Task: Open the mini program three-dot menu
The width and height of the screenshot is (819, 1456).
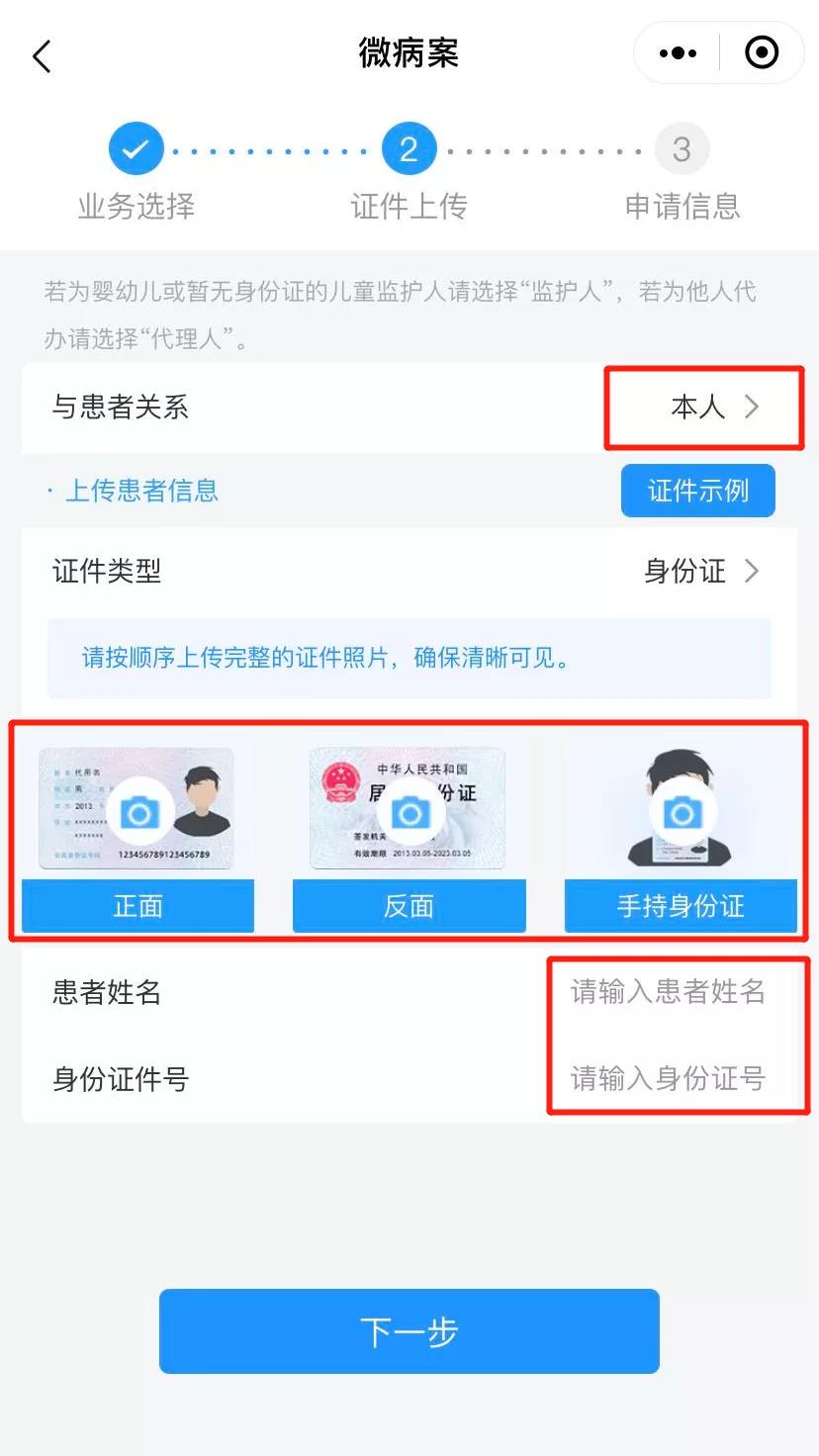Action: (x=678, y=53)
